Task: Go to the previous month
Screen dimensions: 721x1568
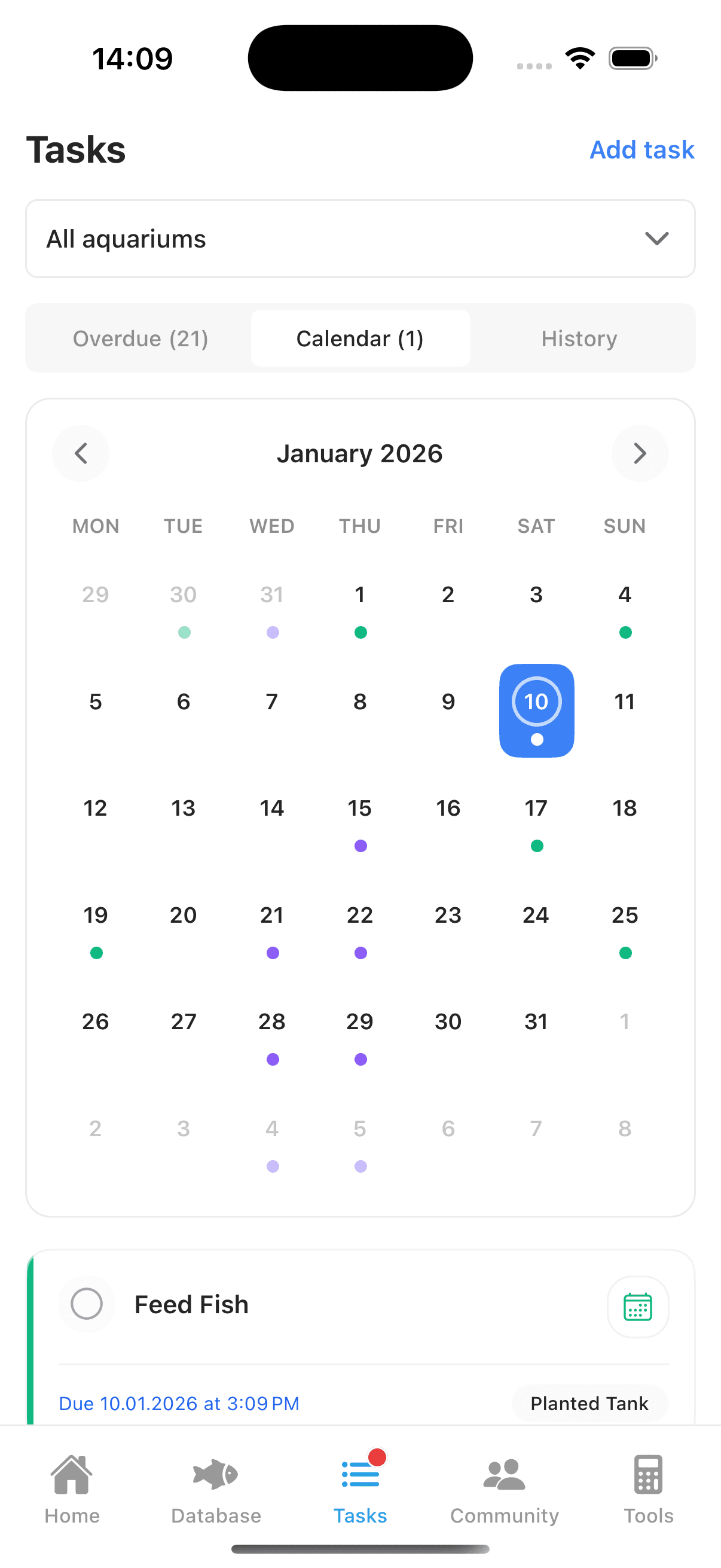Action: point(81,453)
